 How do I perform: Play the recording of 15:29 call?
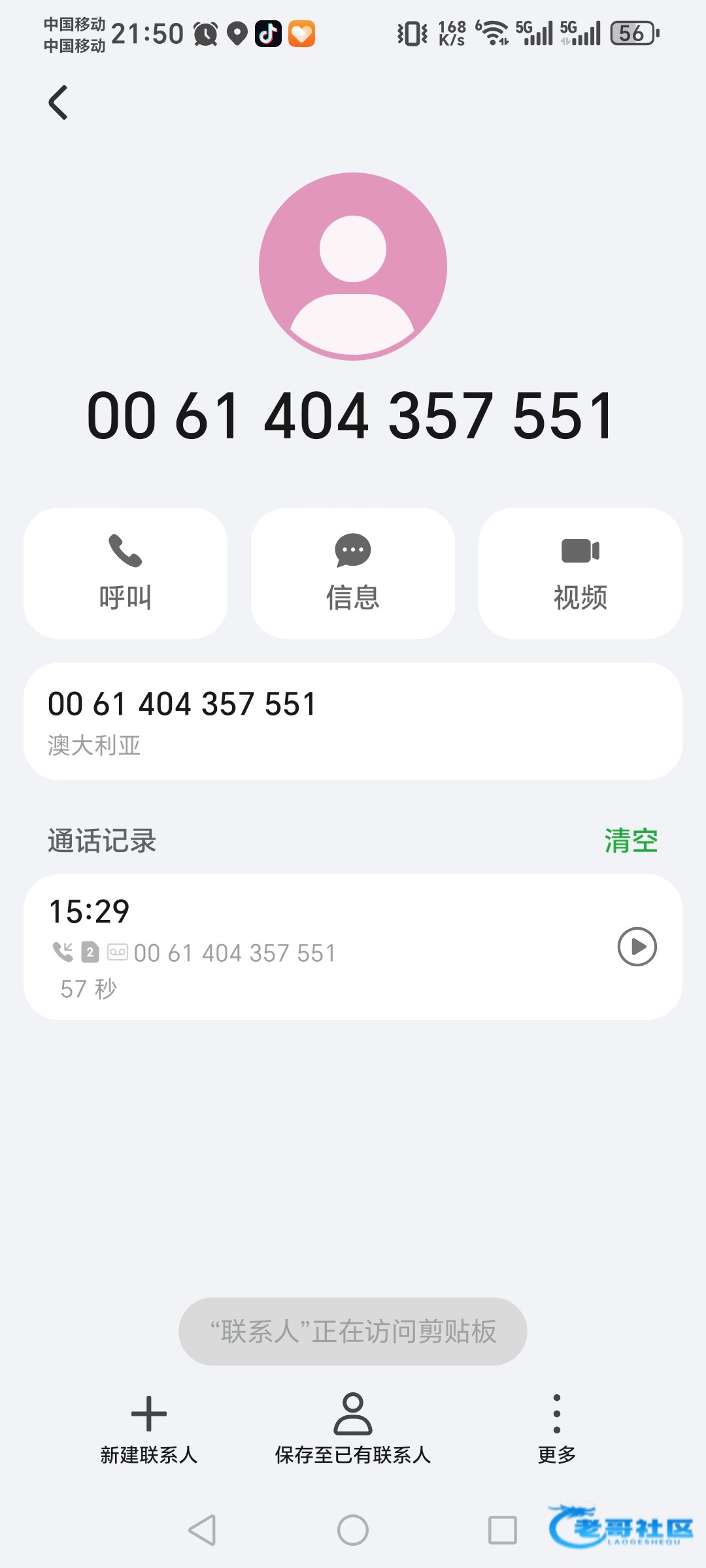637,947
